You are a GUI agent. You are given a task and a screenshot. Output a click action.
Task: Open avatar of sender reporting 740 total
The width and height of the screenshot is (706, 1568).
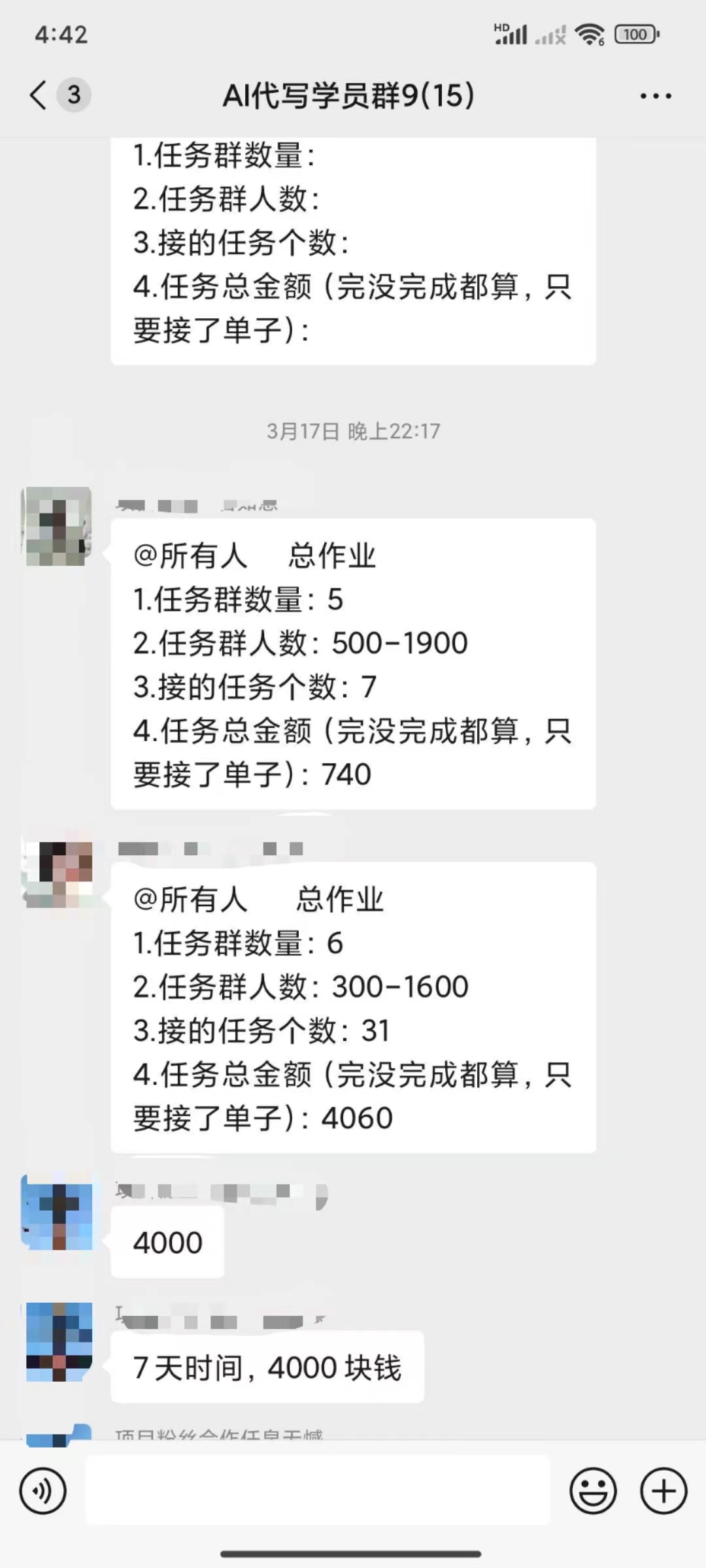[x=57, y=526]
